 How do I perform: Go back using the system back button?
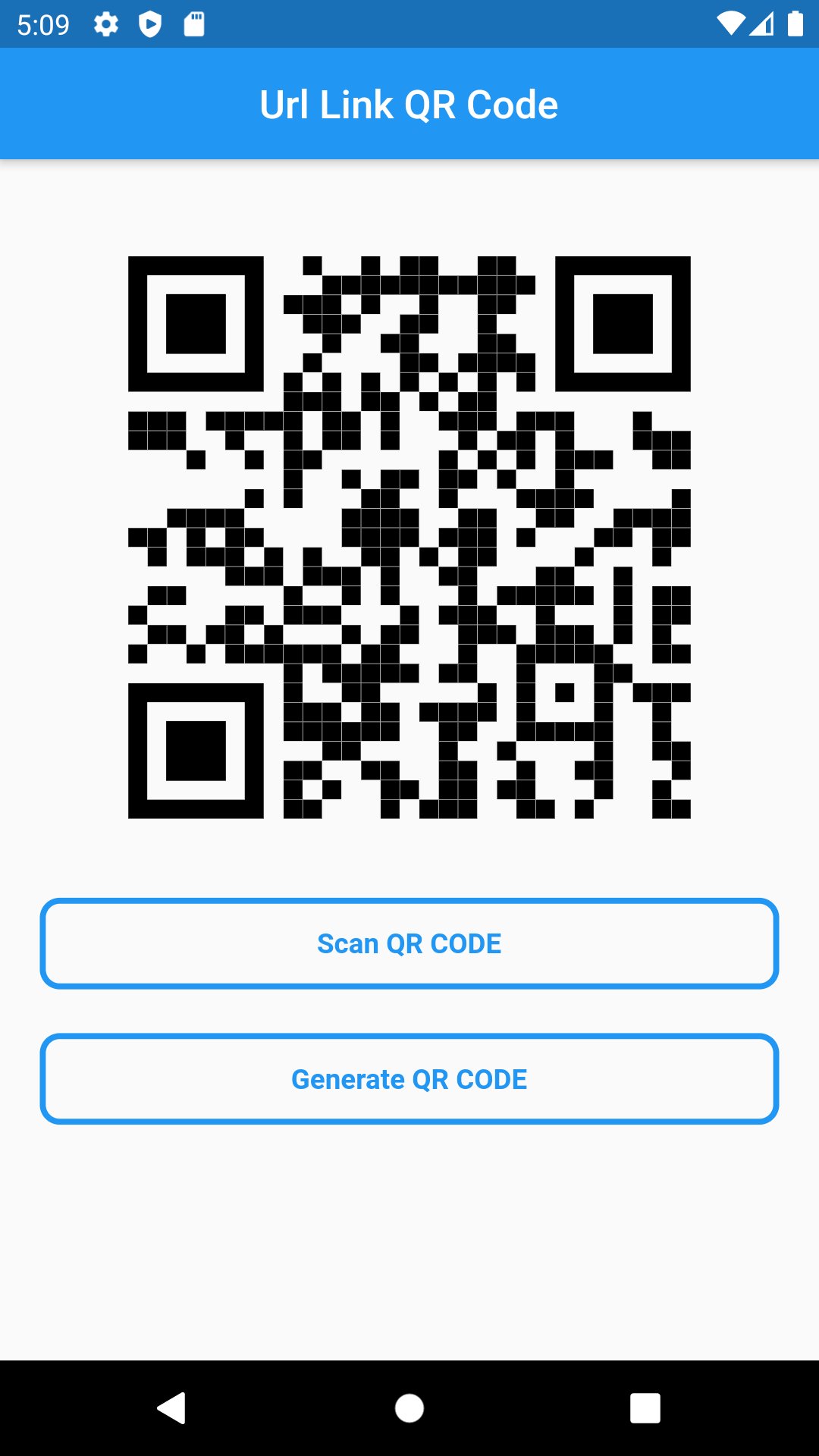tap(171, 1408)
